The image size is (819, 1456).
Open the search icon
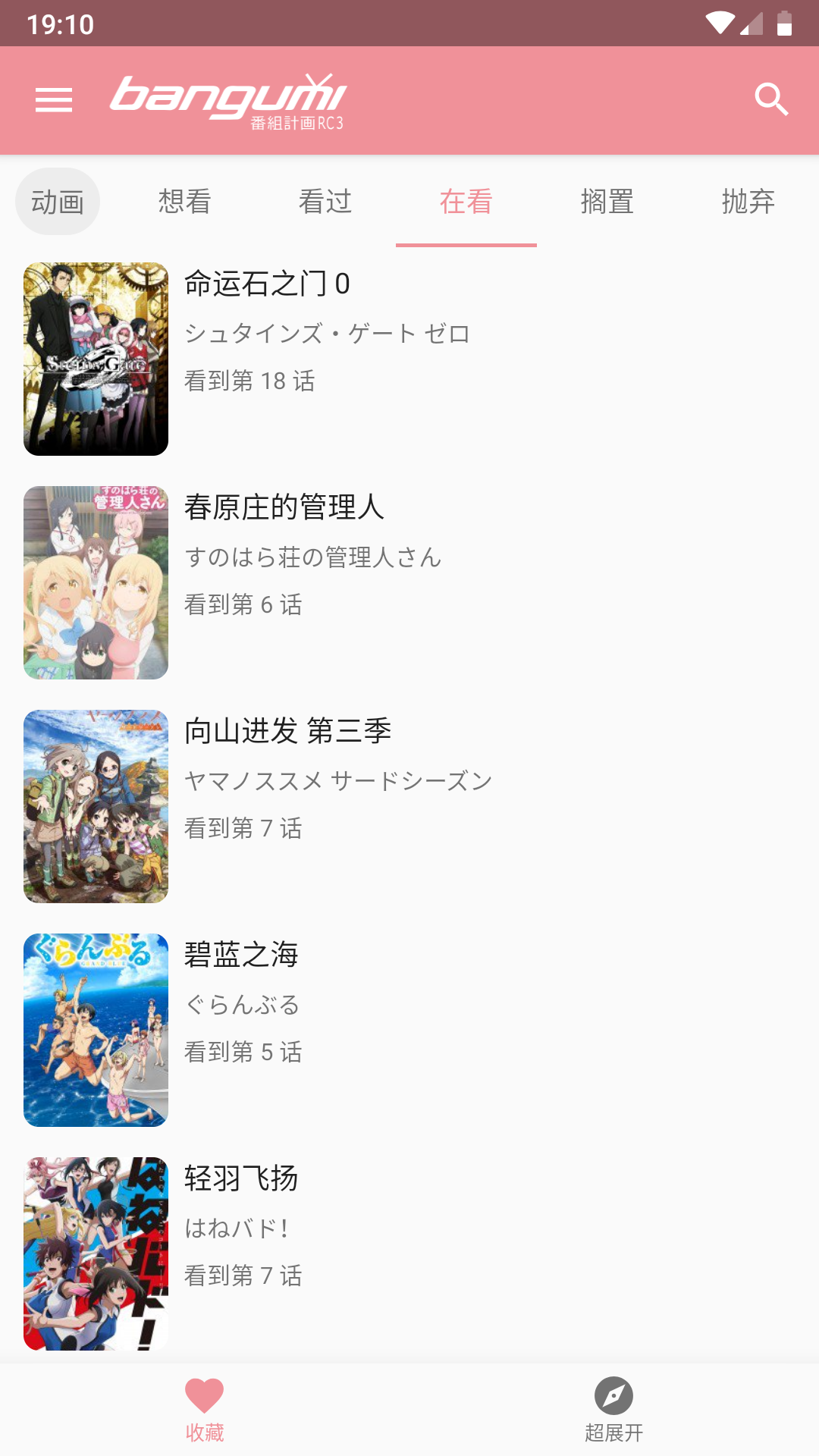[x=771, y=99]
